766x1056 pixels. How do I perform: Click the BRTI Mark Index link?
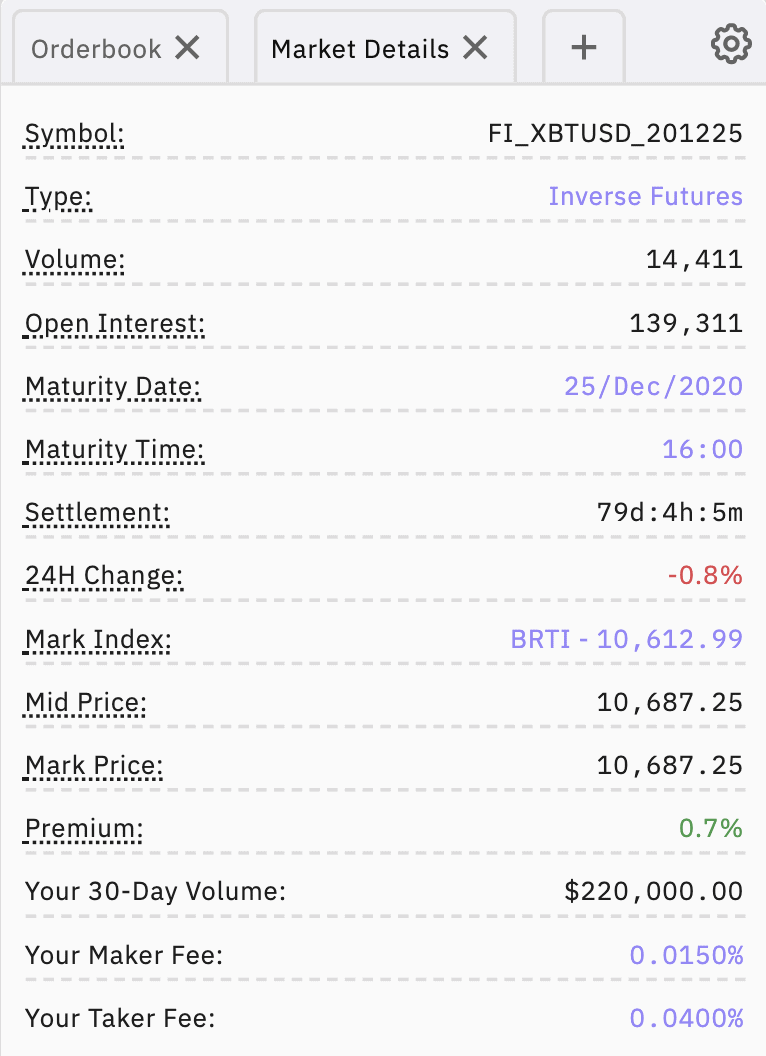coord(627,639)
